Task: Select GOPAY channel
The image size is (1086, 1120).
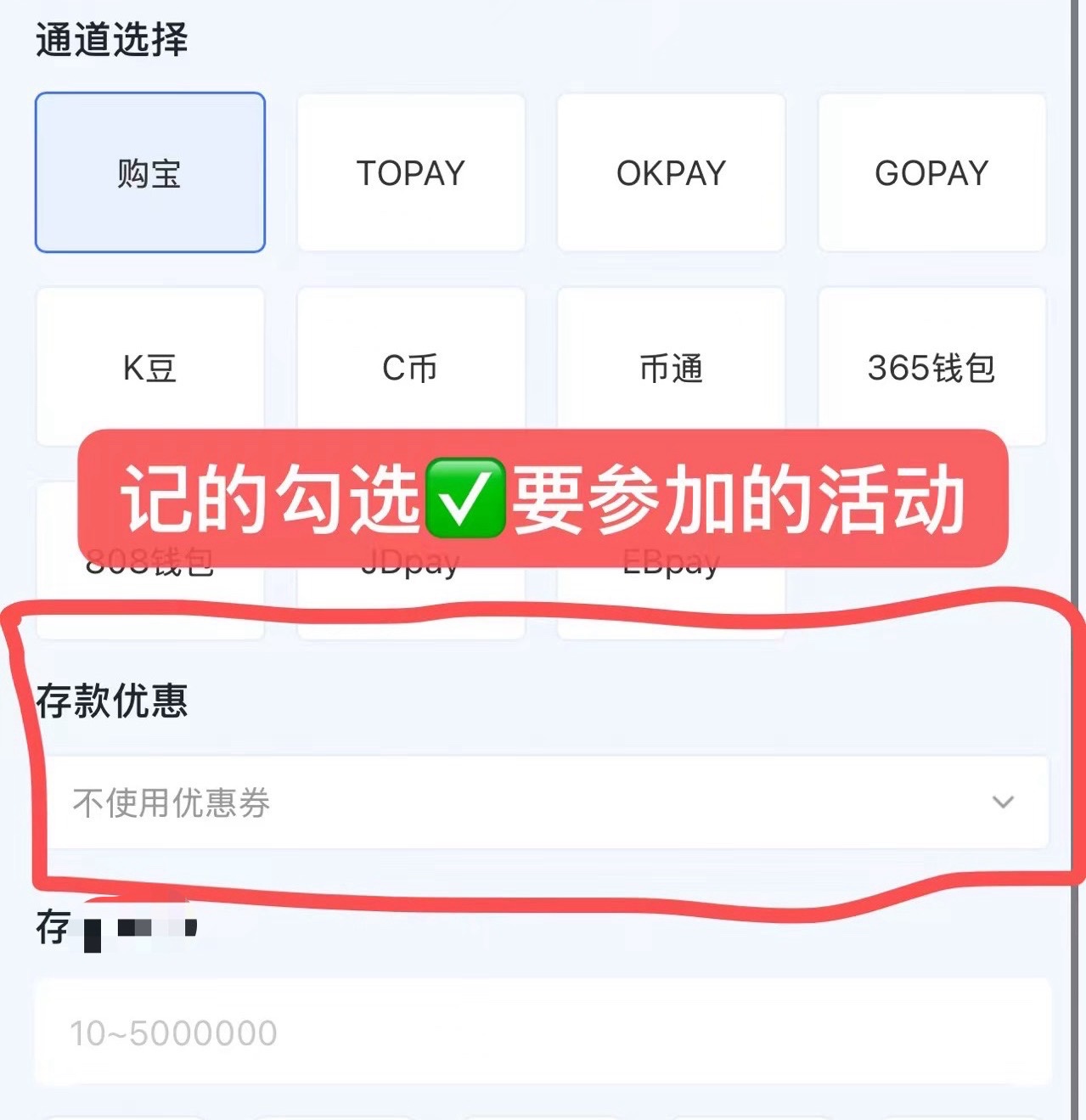Action: 931,172
